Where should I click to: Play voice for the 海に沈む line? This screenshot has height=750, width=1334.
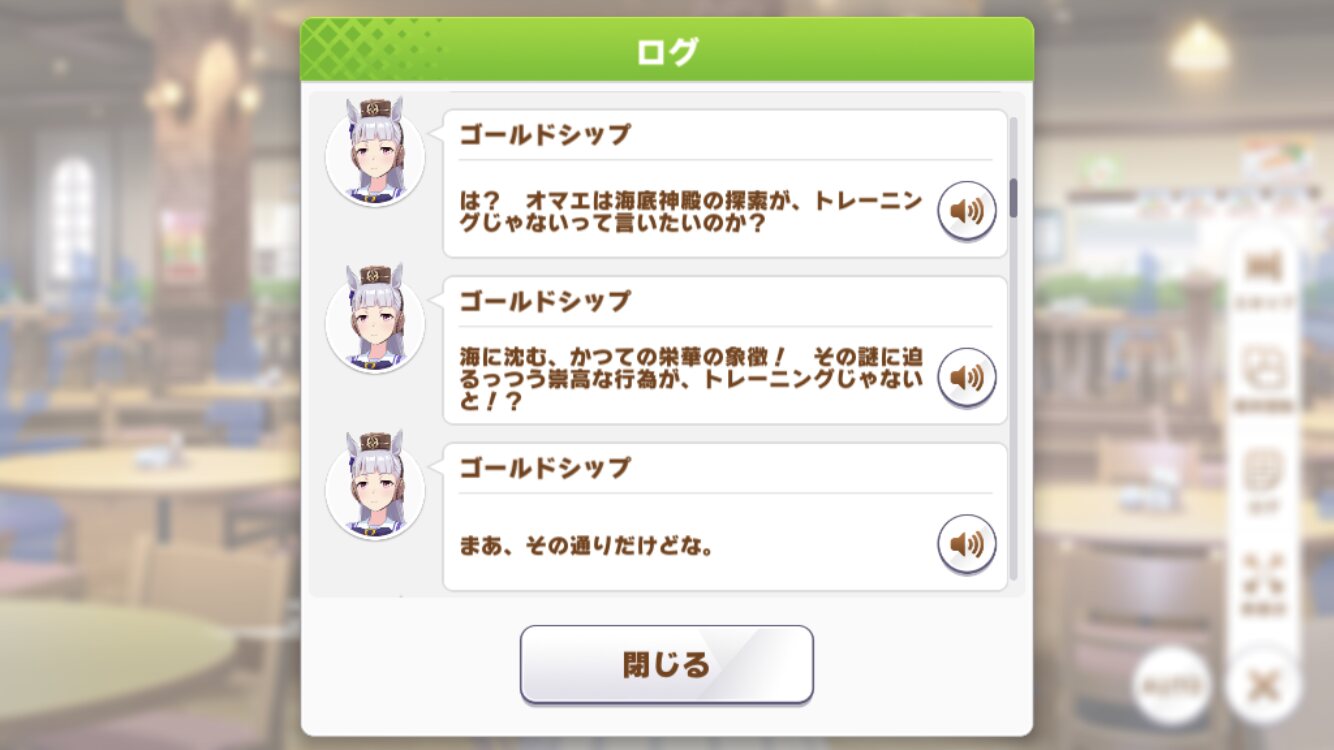[966, 377]
